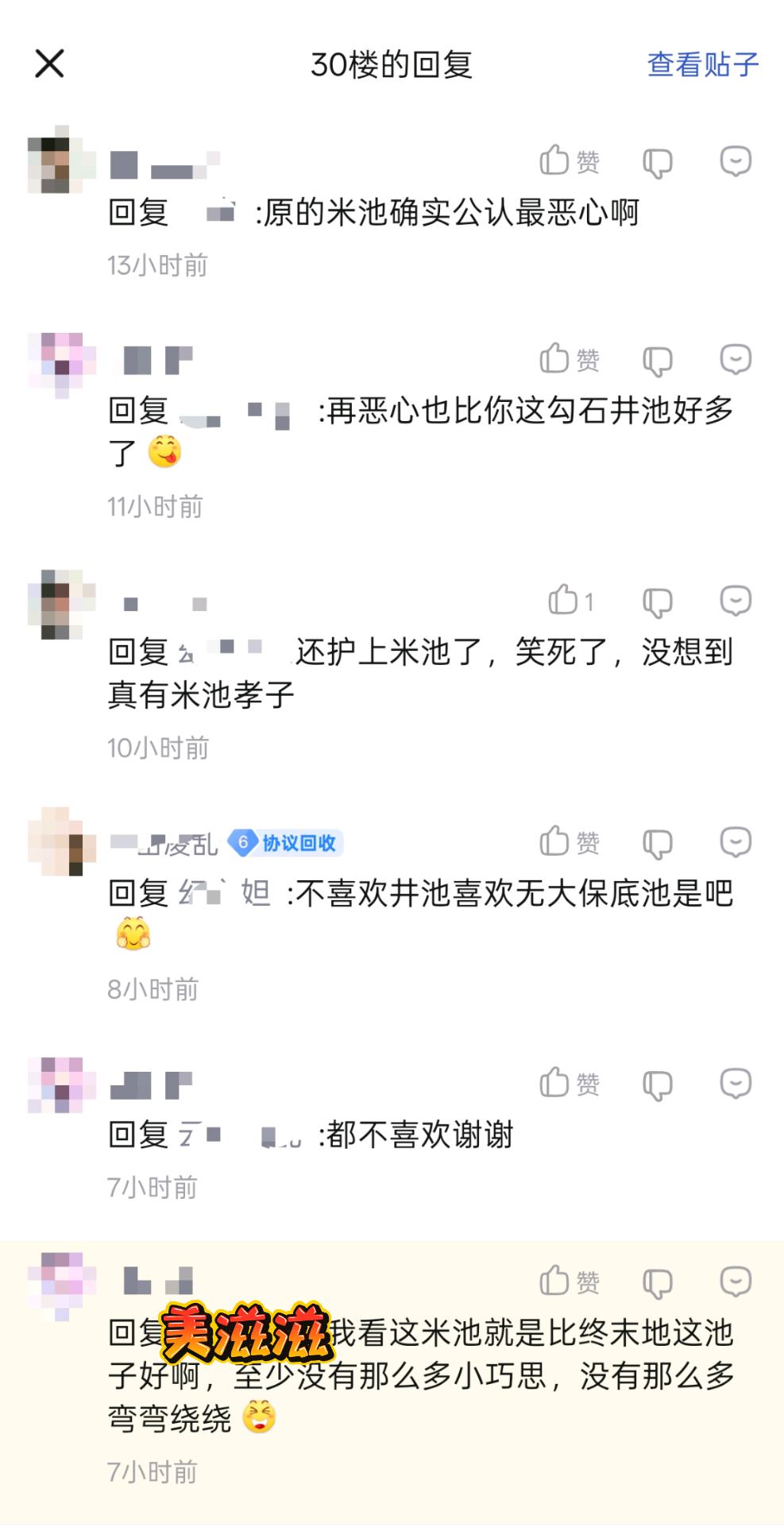
Task: Reply to the comment '再恶心也比你这勾石井池好多了'
Action: [x=736, y=359]
